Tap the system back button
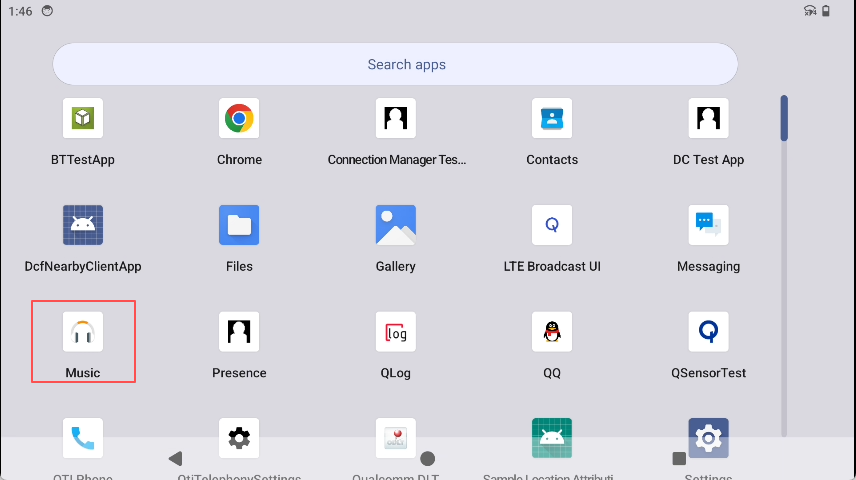The height and width of the screenshot is (480, 856). tap(176, 459)
